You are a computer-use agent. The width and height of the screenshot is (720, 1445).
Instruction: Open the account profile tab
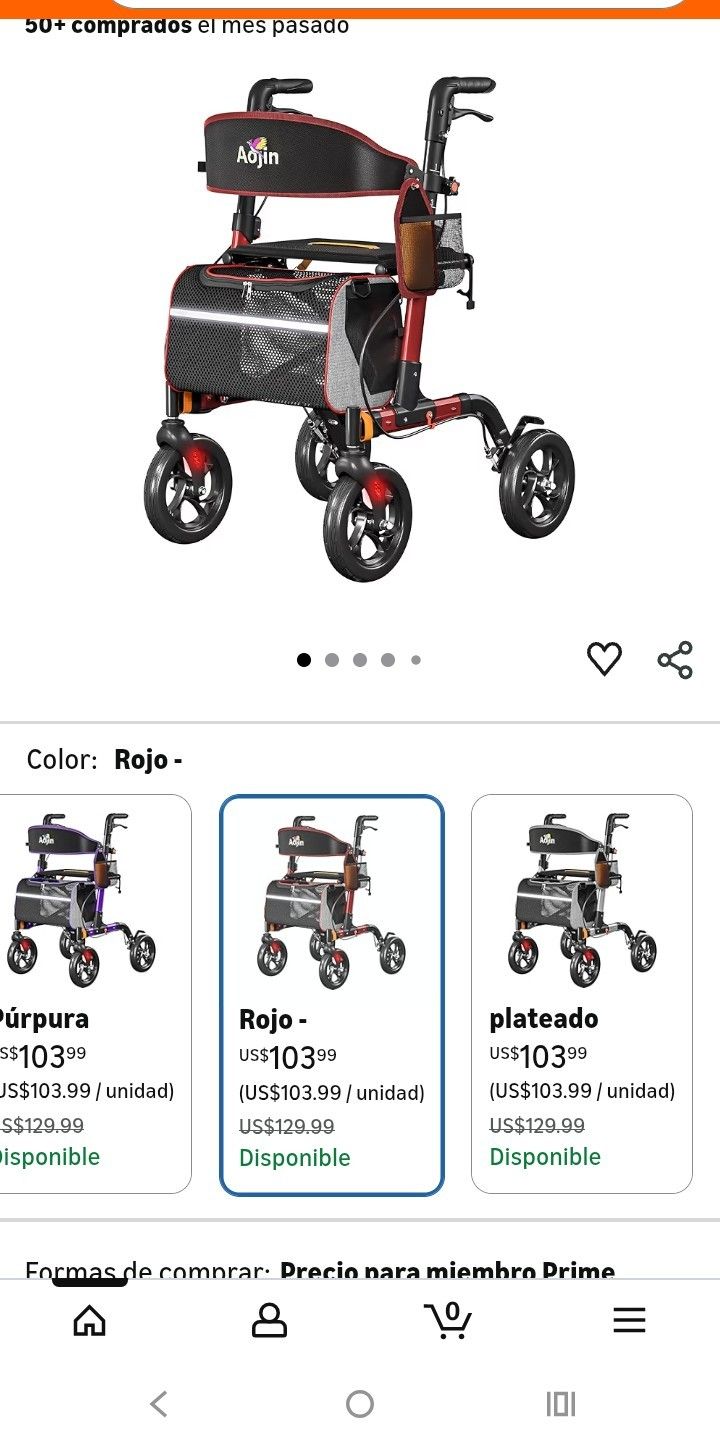(269, 1321)
